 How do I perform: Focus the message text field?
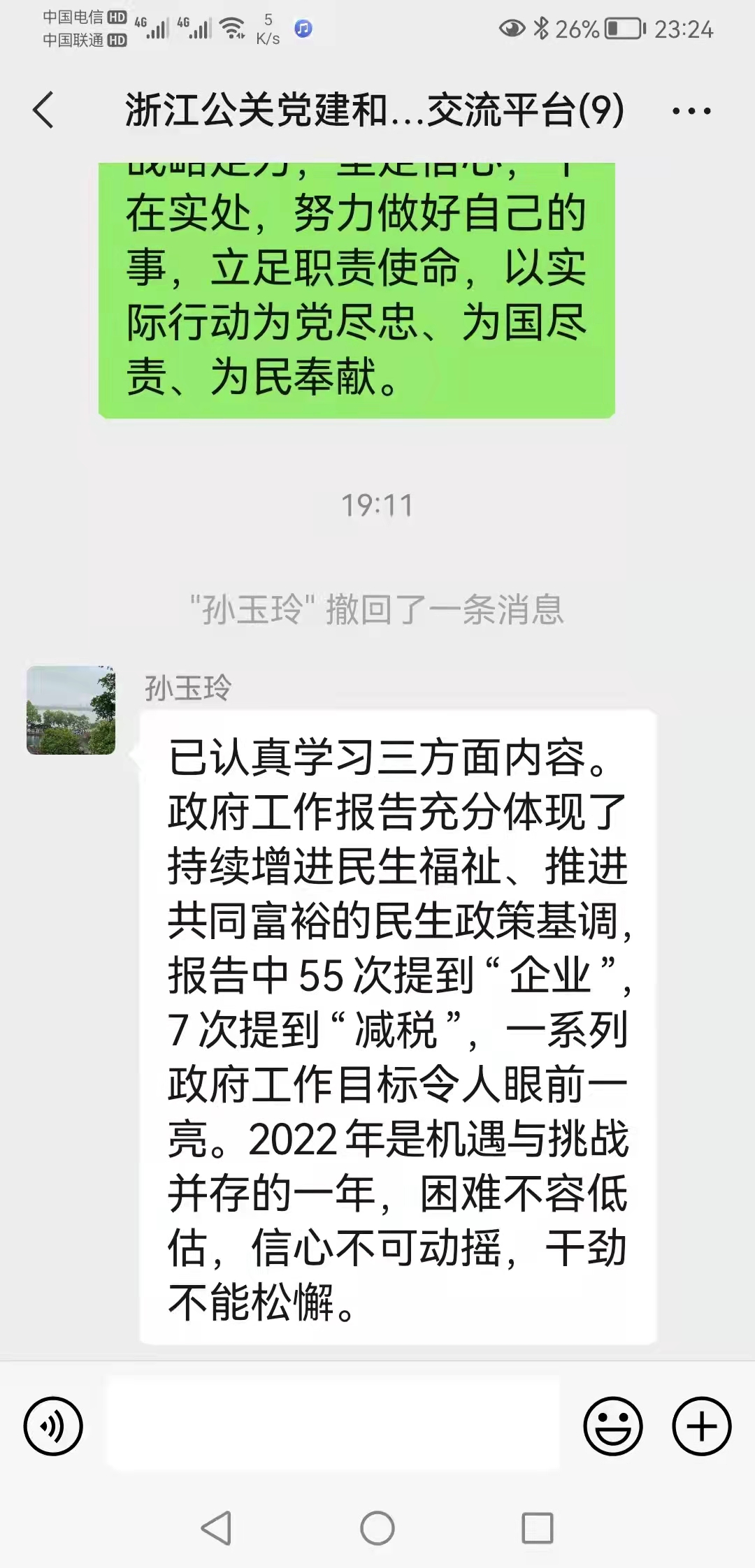point(333,1425)
